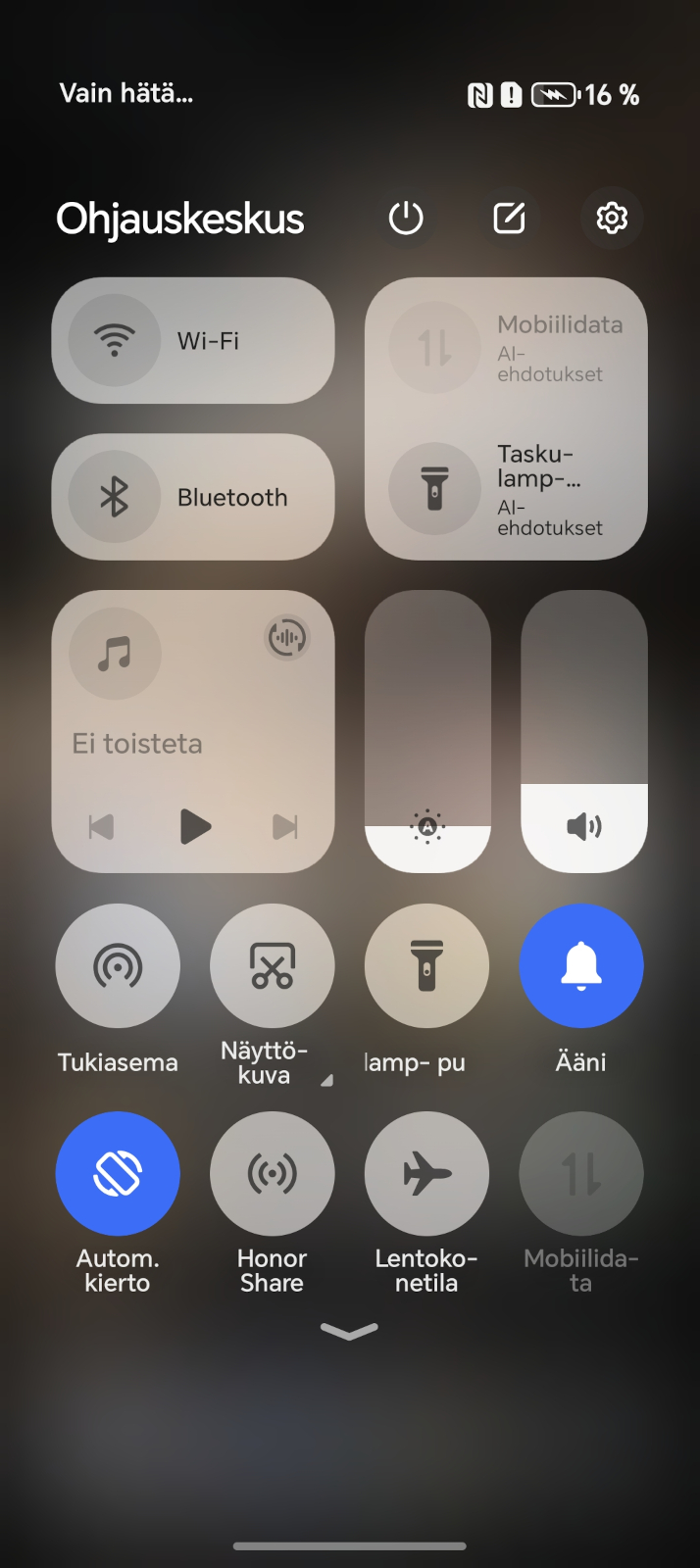Viewport: 700px width, 1568px height.
Task: Open the audio output switcher icon
Action: tap(287, 638)
